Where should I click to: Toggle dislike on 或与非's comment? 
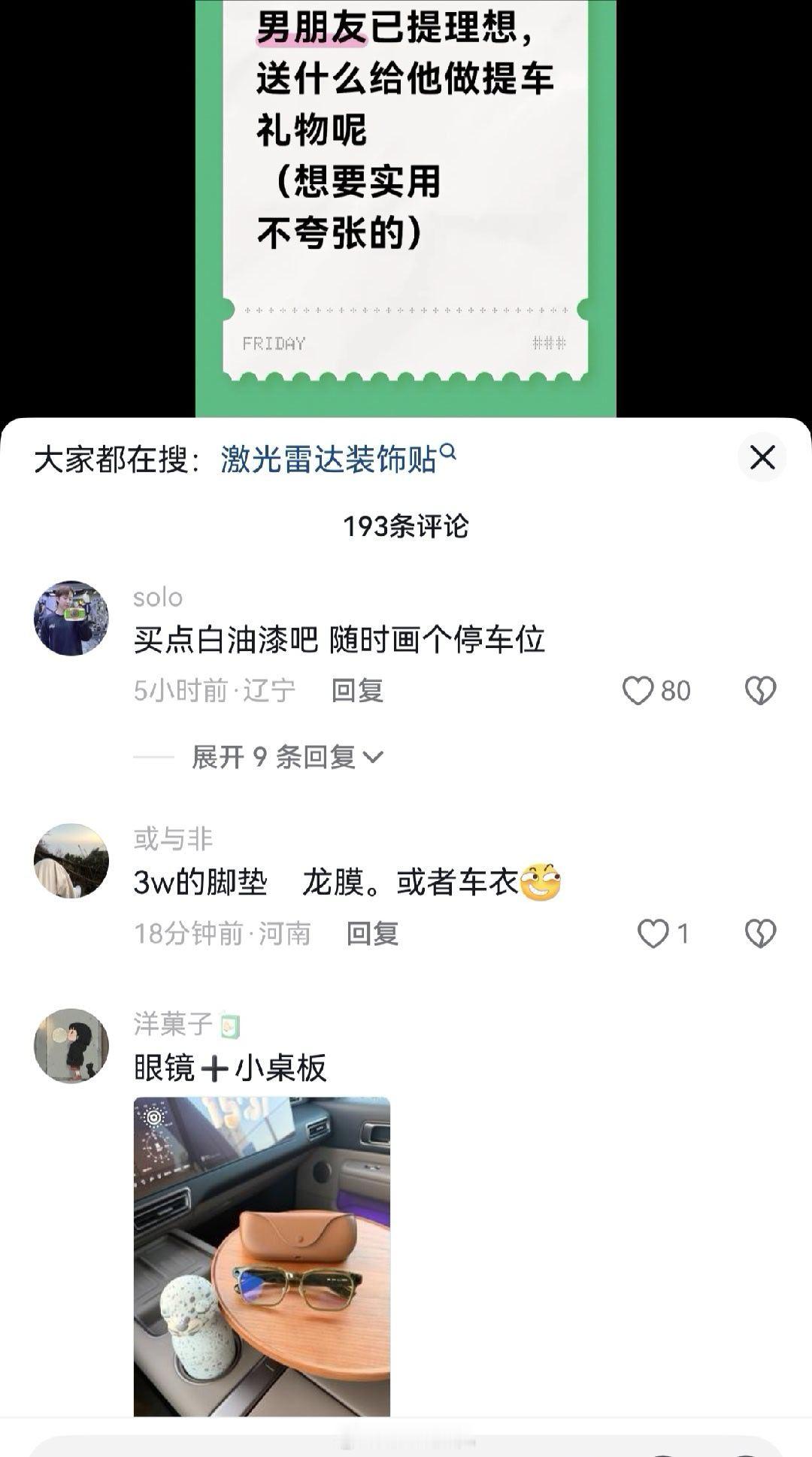762,933
